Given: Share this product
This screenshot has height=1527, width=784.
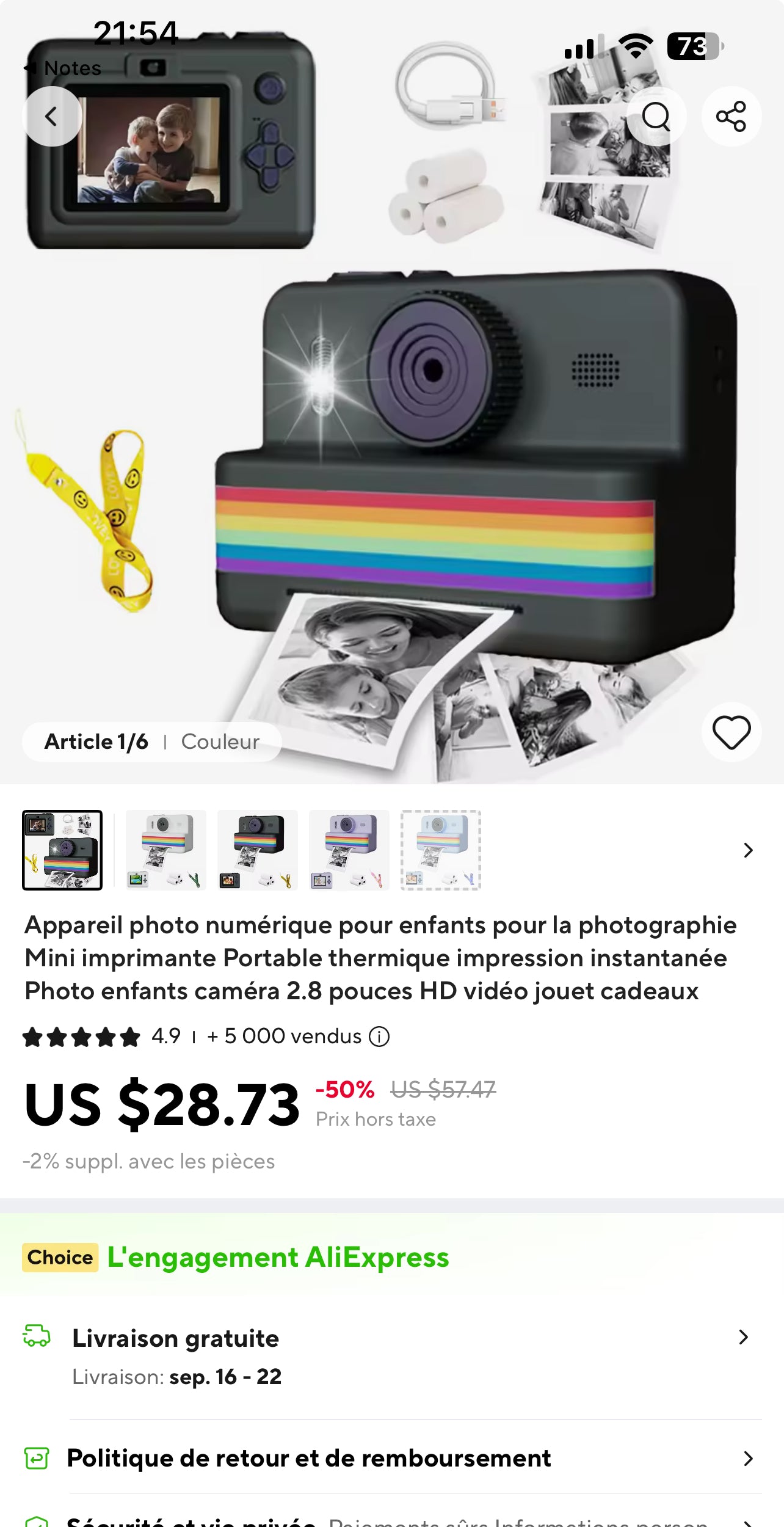Looking at the screenshot, I should (731, 116).
